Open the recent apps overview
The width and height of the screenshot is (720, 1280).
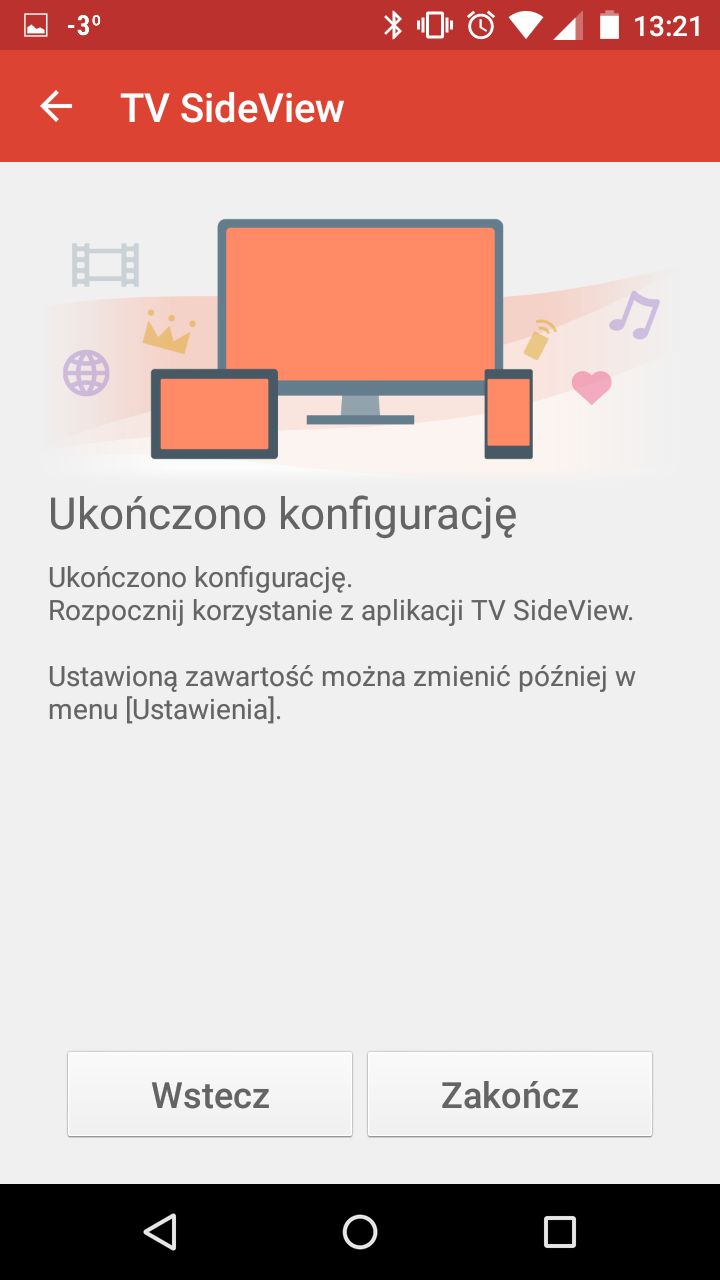coord(560,1232)
